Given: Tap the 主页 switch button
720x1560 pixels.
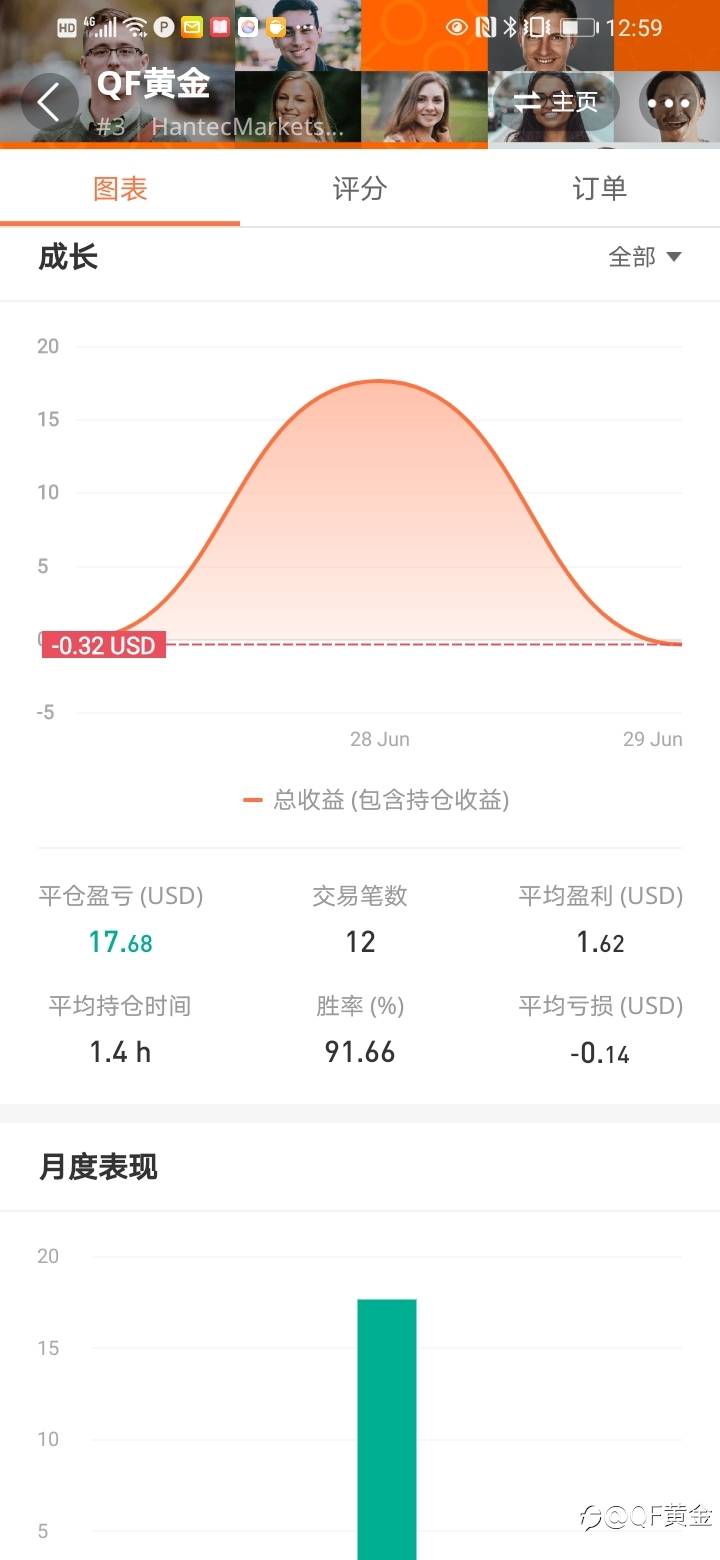Looking at the screenshot, I should pos(556,102).
